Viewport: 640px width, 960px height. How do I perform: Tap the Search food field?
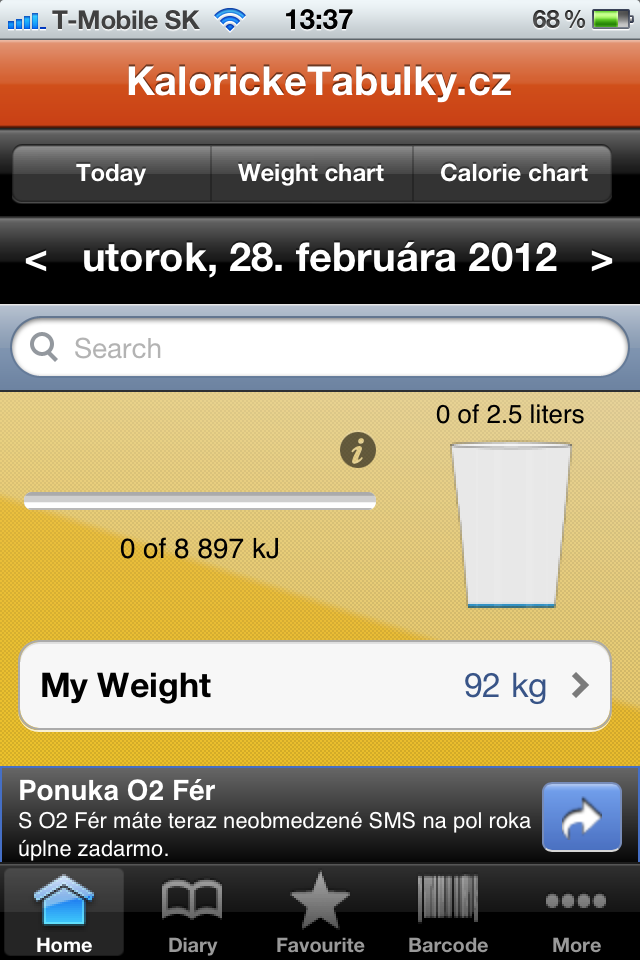pyautogui.click(x=320, y=349)
